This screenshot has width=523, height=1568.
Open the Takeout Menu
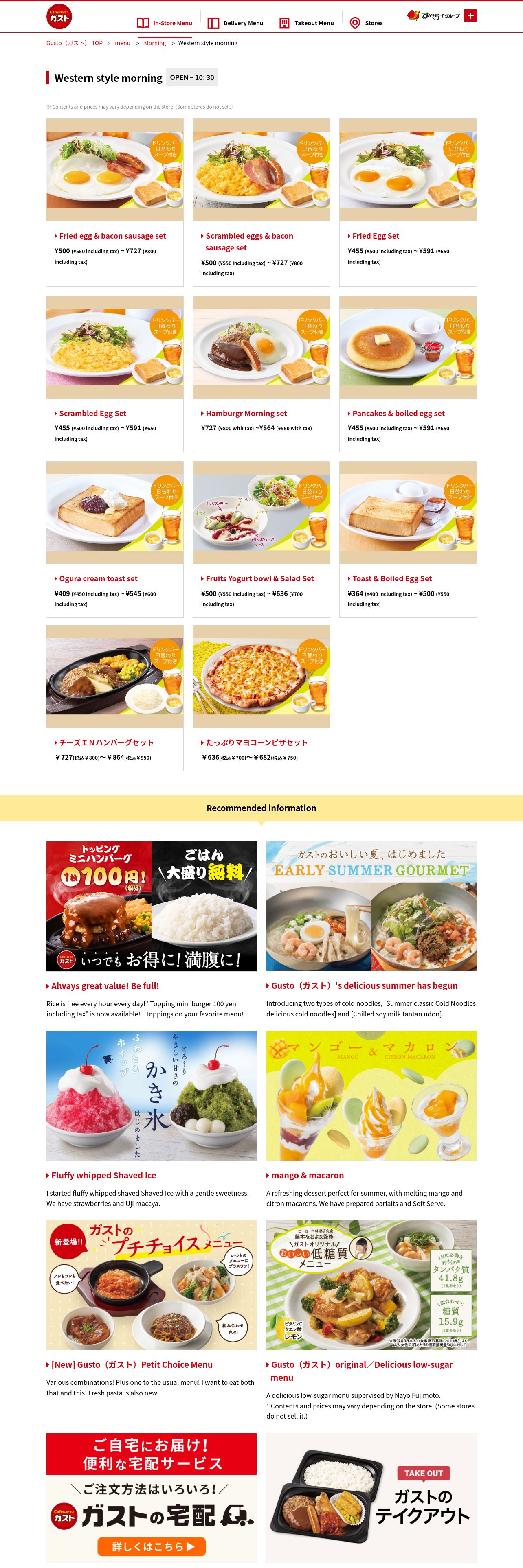tap(306, 23)
